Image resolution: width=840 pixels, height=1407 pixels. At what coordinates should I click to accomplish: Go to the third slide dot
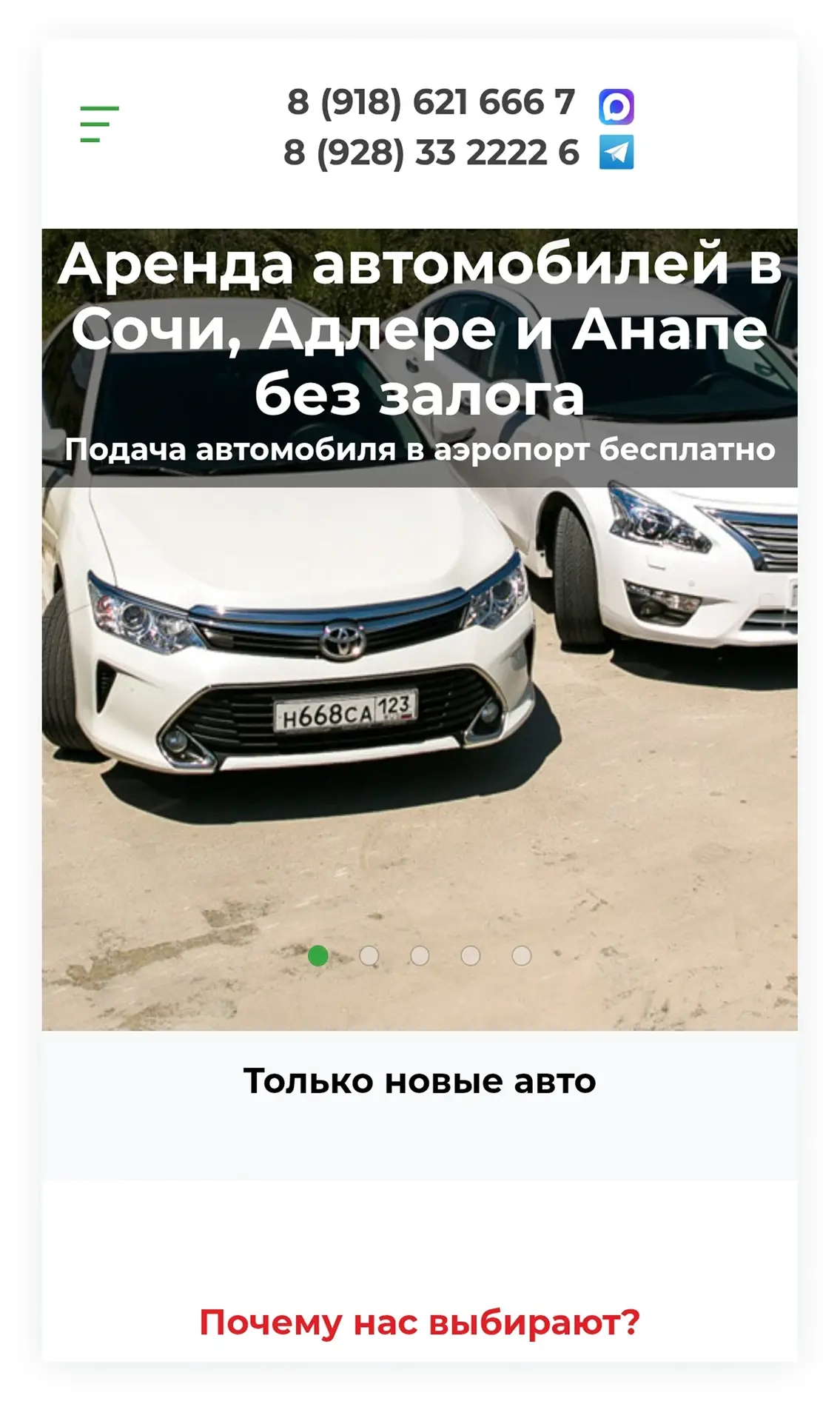coord(420,955)
